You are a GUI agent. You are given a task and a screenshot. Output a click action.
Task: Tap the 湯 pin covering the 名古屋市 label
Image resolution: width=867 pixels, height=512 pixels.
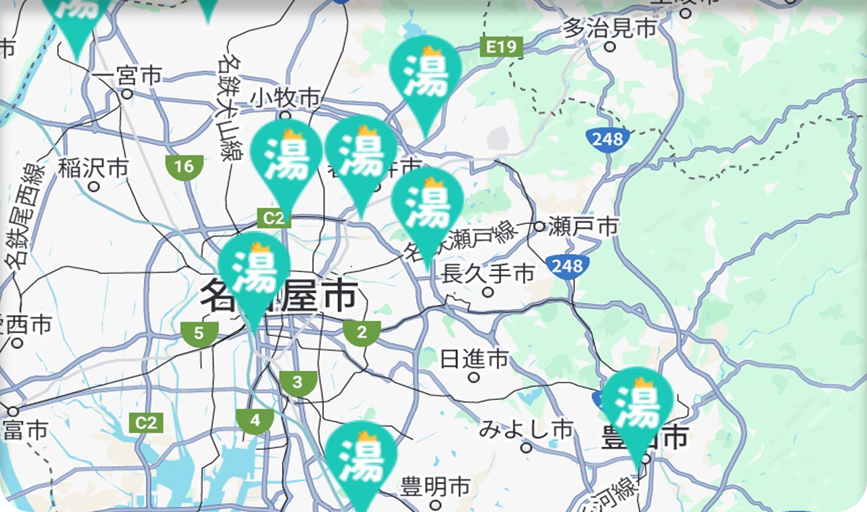(x=254, y=272)
